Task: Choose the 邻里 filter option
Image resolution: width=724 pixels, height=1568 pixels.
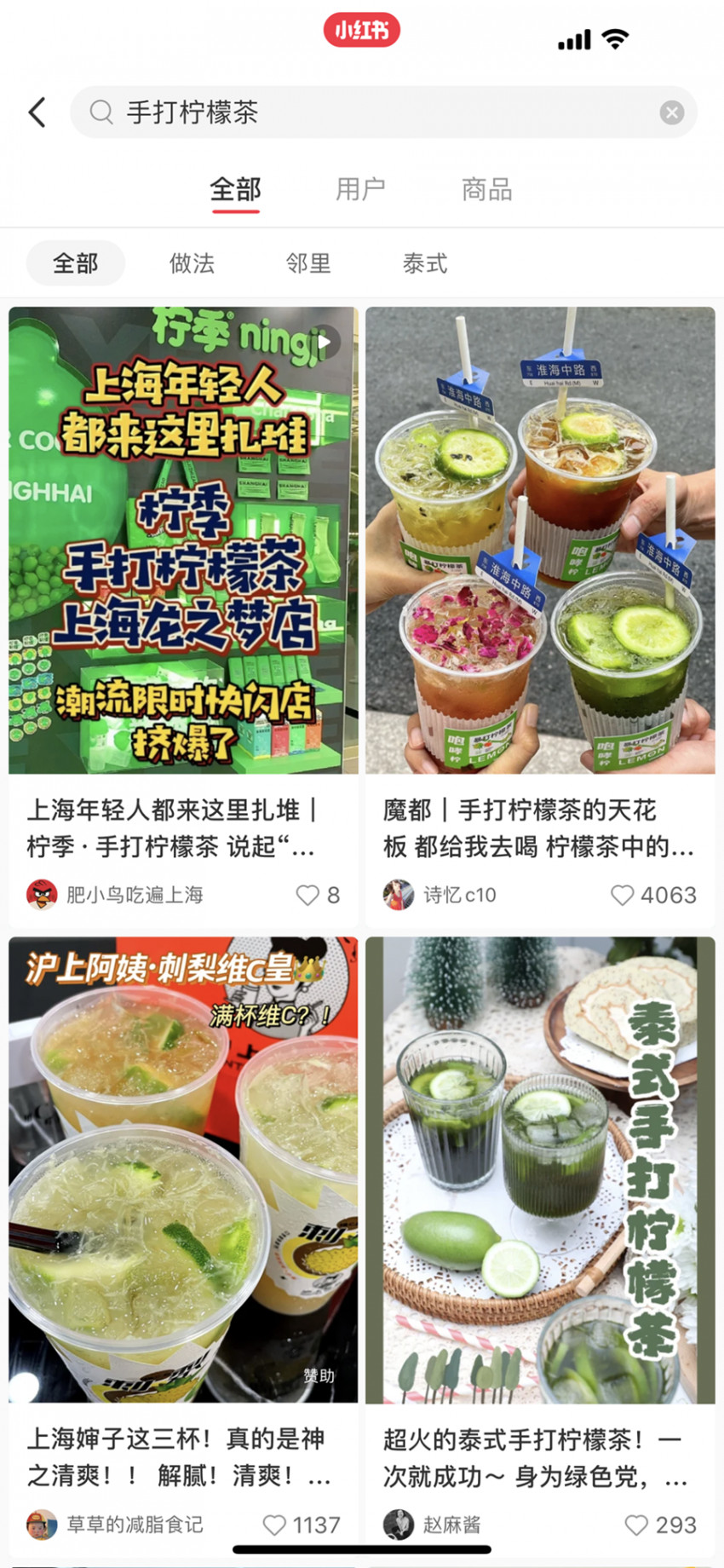Action: click(308, 263)
